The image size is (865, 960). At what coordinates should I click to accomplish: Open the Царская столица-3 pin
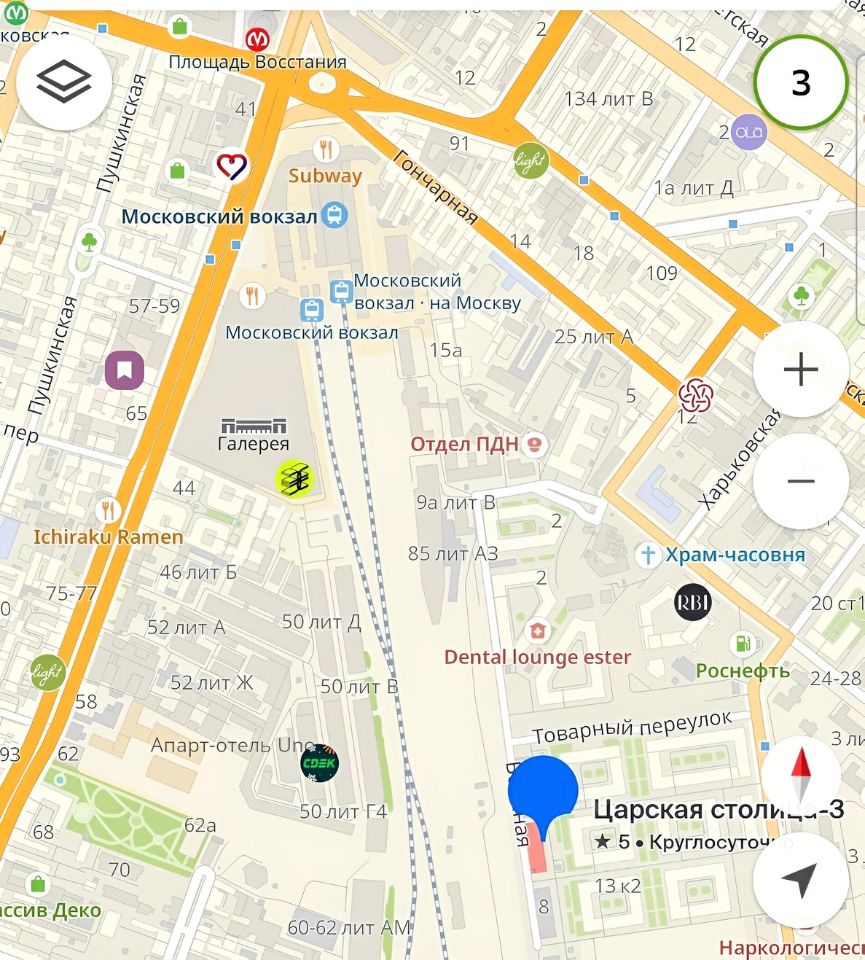[x=543, y=790]
